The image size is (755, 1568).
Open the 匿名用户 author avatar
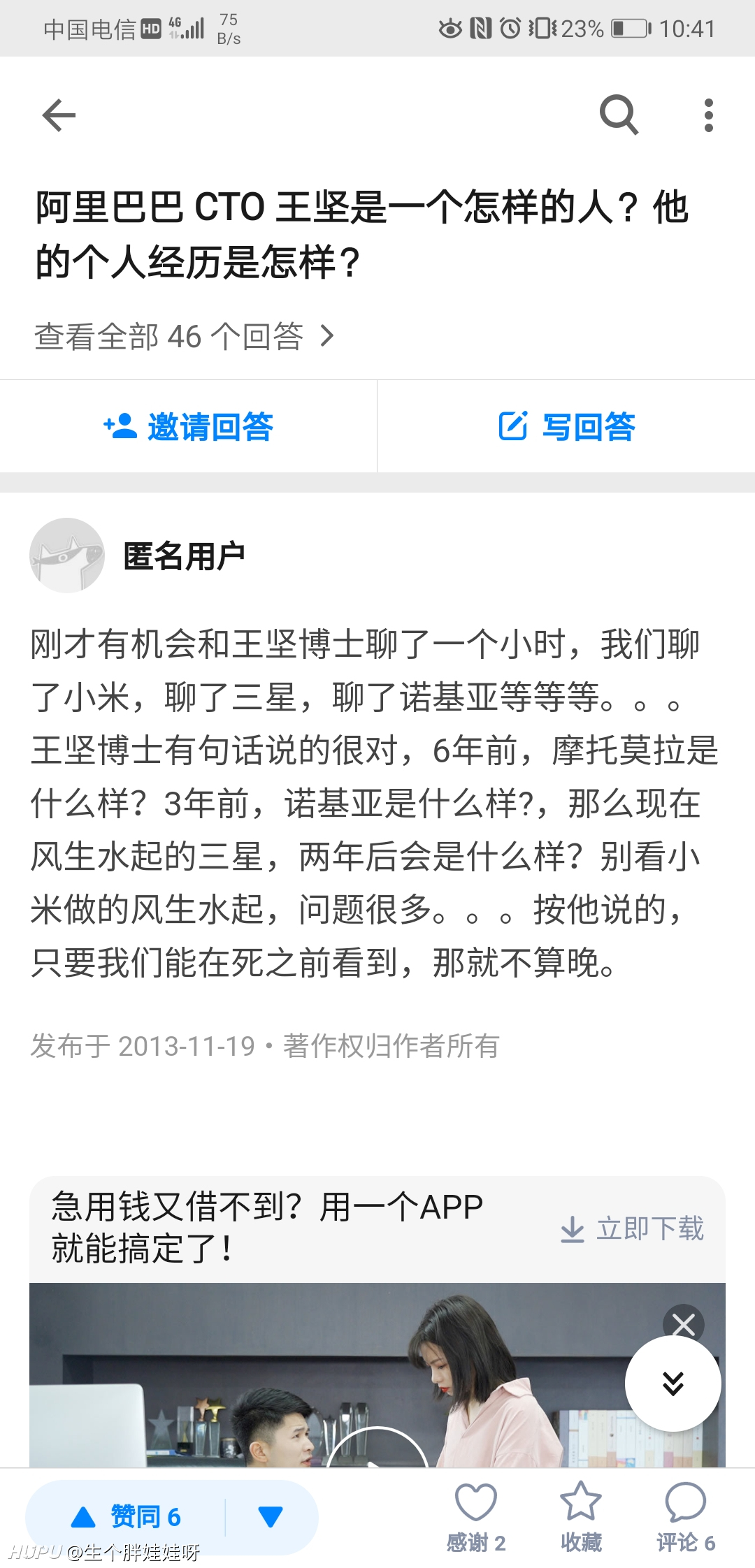[67, 556]
